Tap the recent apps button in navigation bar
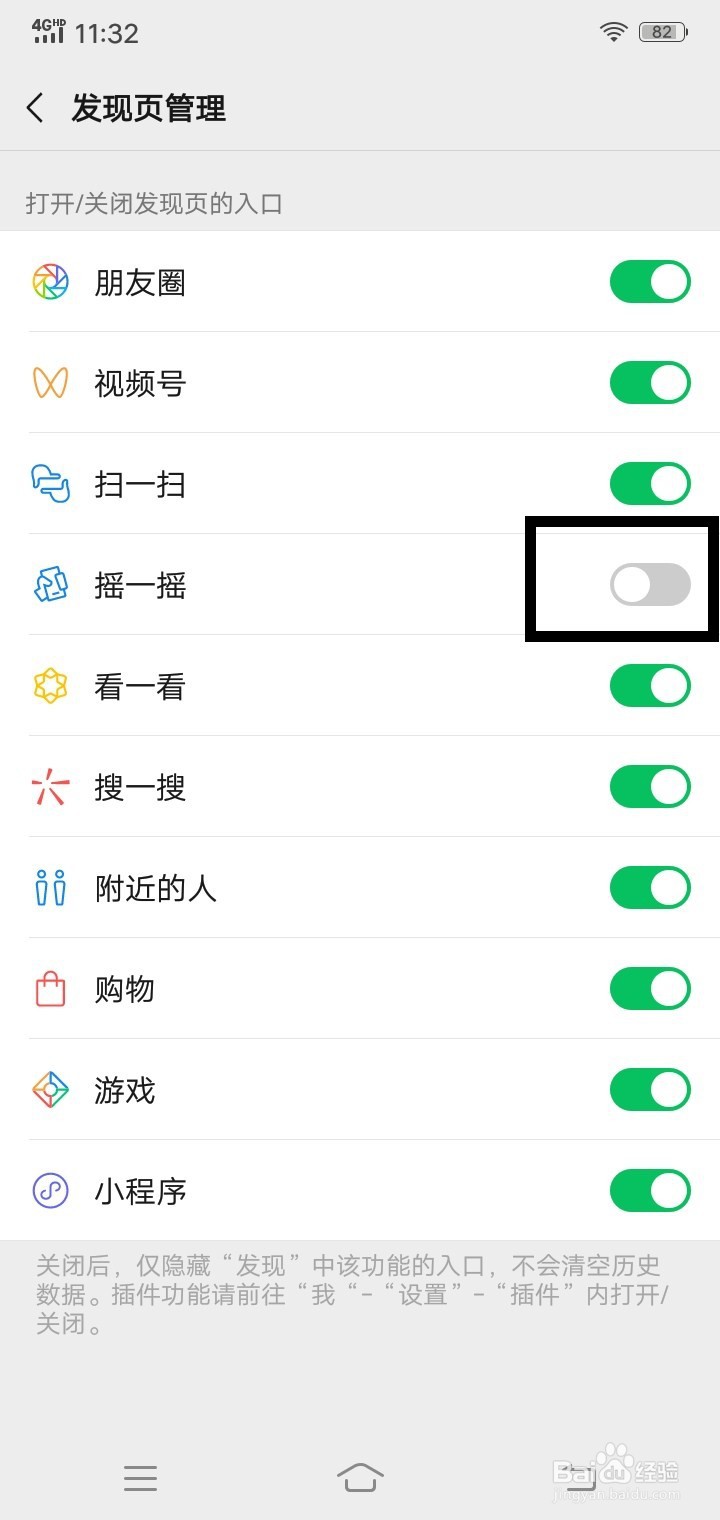Viewport: 720px width, 1520px height. pyautogui.click(x=140, y=1477)
